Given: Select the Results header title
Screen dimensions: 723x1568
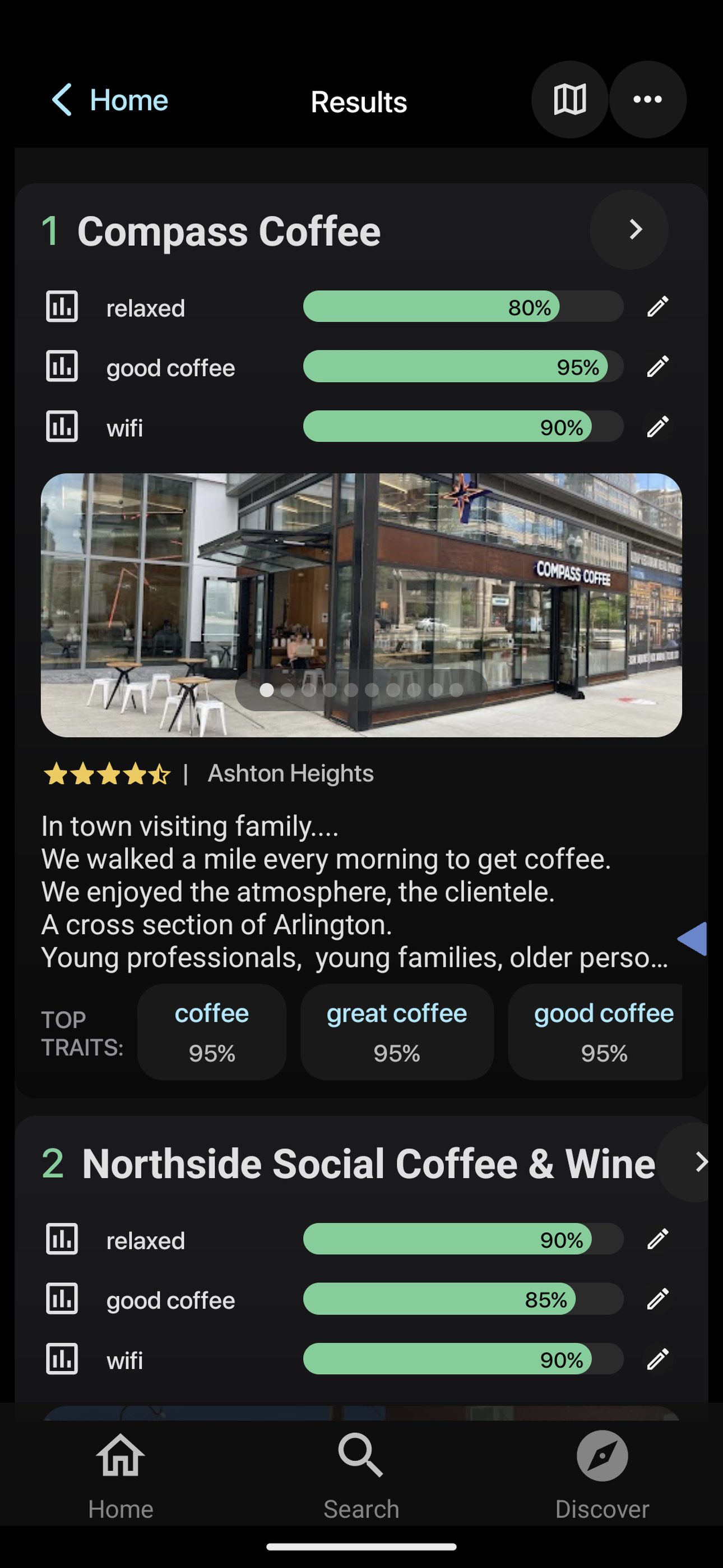Looking at the screenshot, I should [x=359, y=101].
